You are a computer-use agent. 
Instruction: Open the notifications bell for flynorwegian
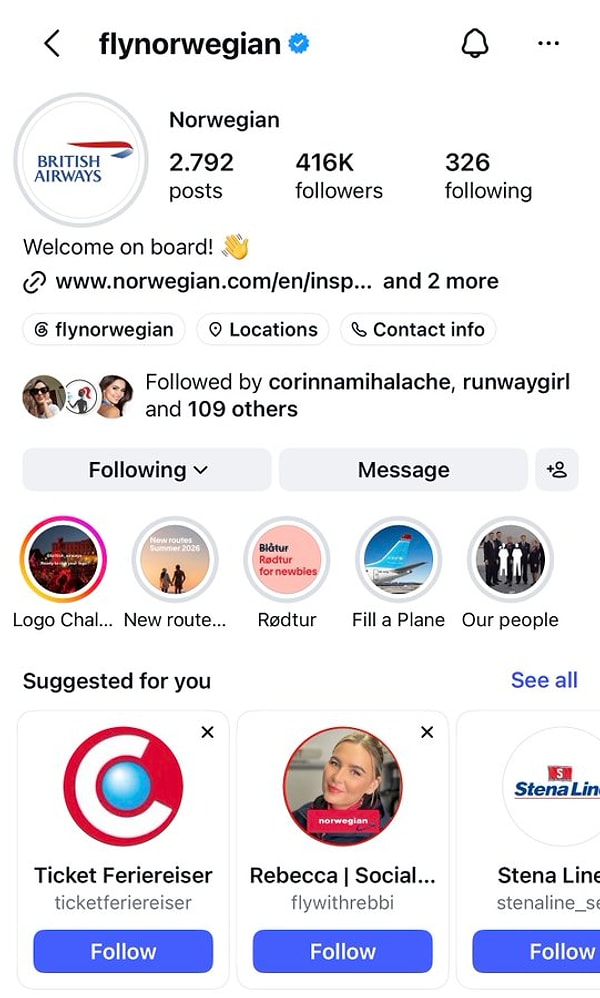(475, 43)
